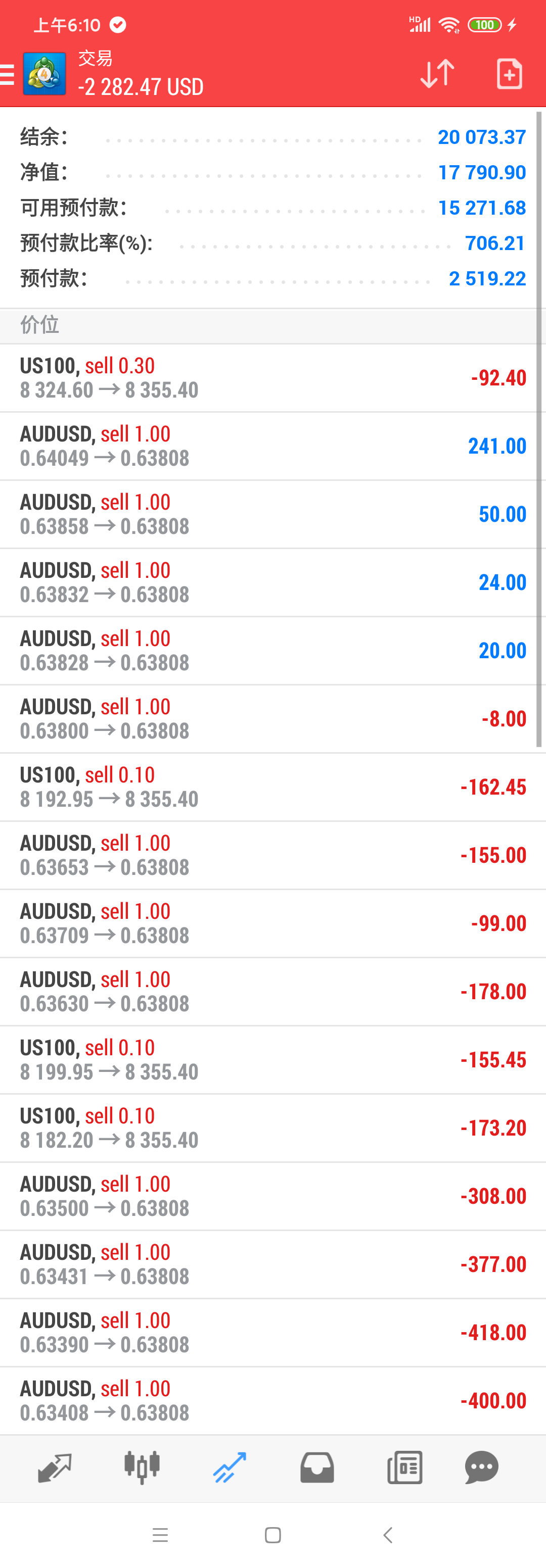
Task: Switch to the History tab
Action: pyautogui.click(x=317, y=1467)
